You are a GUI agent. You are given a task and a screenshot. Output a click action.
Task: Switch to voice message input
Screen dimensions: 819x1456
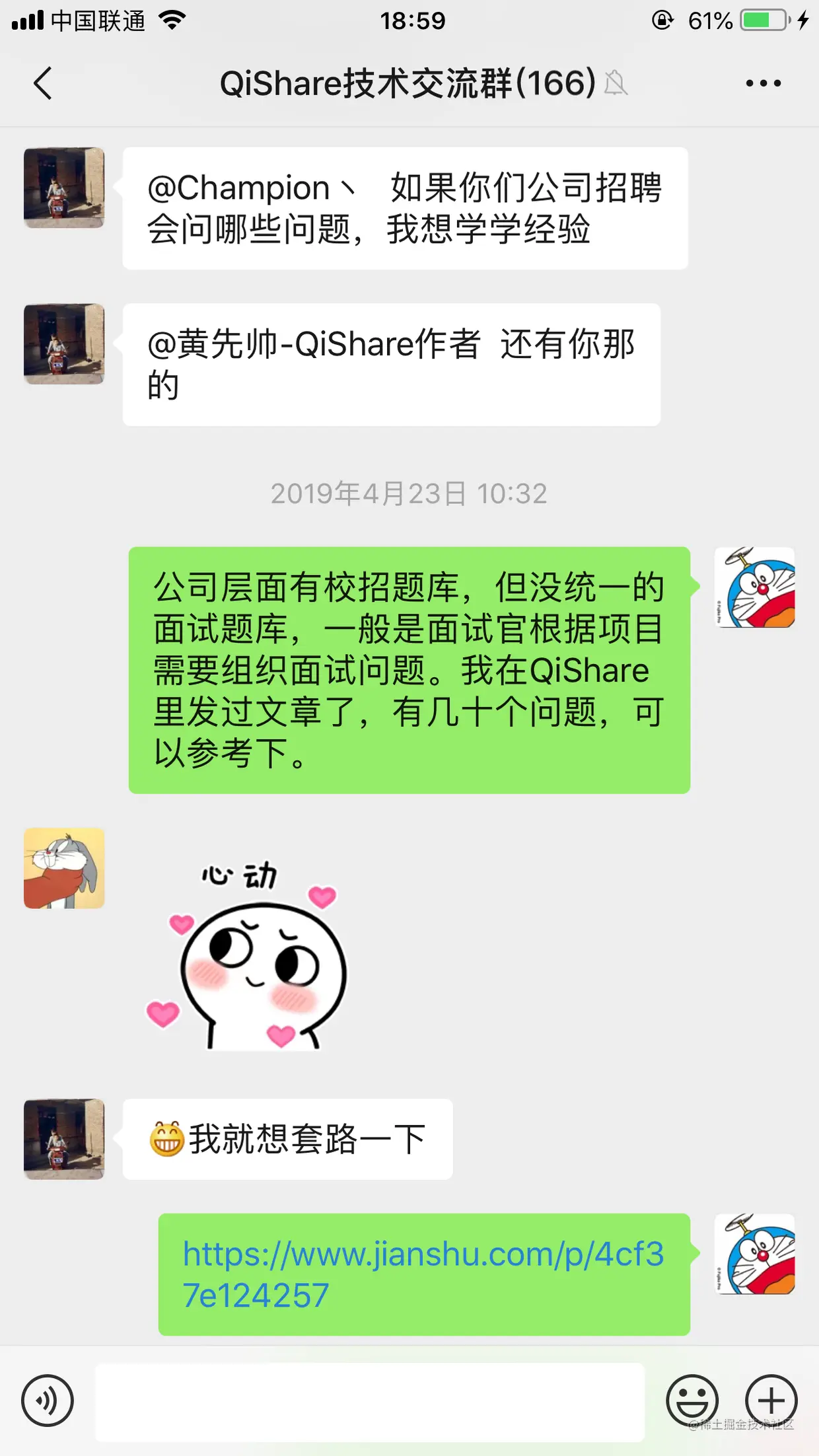(x=47, y=1401)
